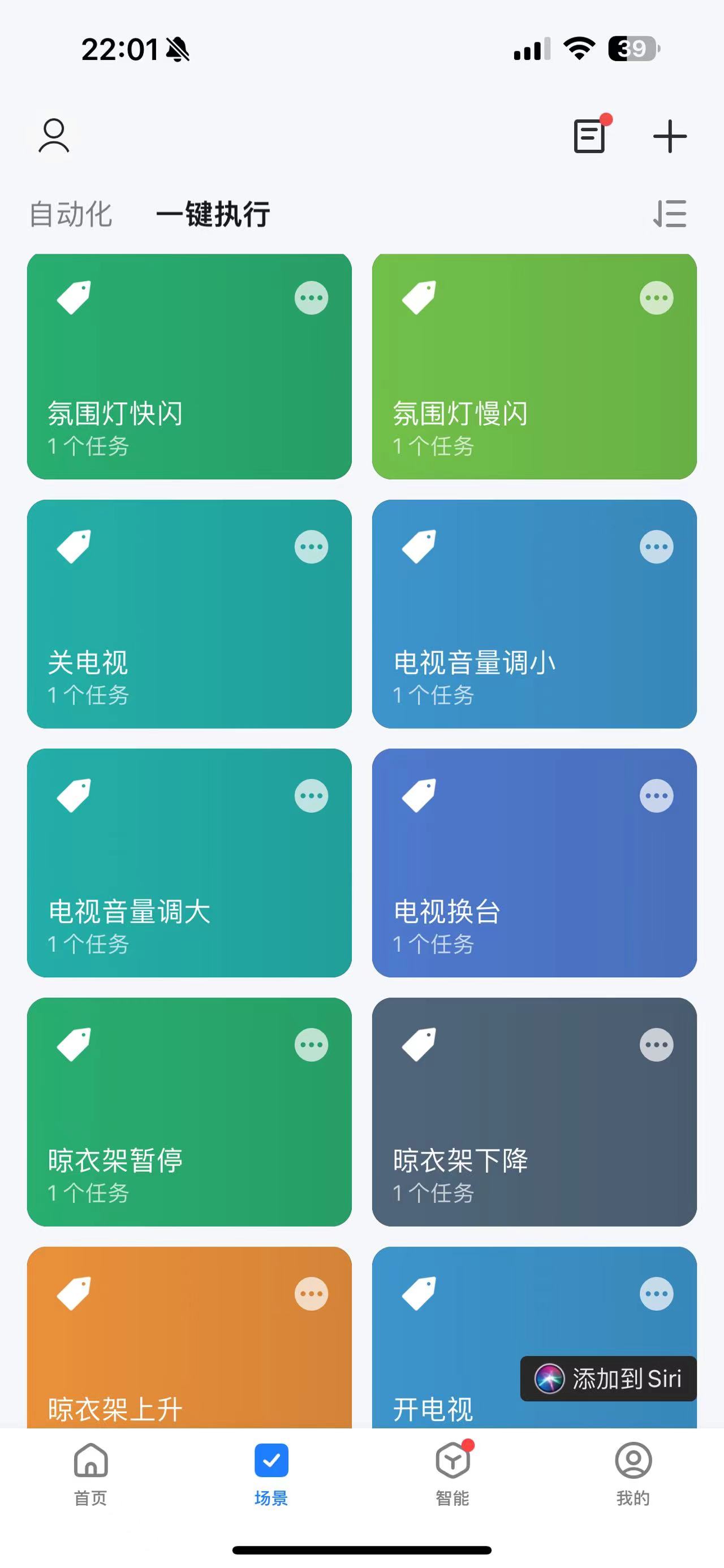Screen dimensions: 724x1568
Task: Switch to the 自动化 tab
Action: coord(71,214)
